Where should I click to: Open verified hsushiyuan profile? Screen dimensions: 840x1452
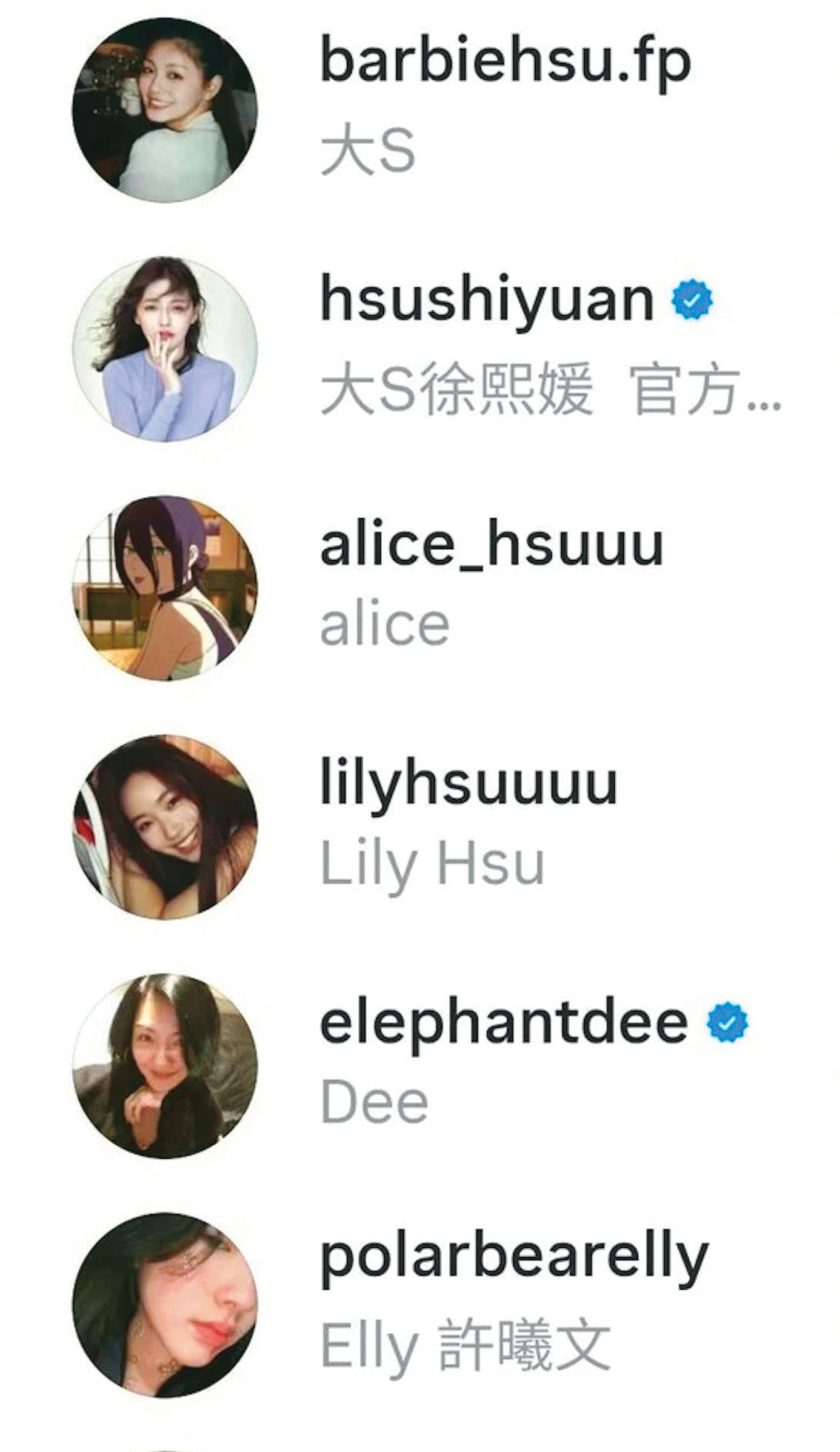point(420,349)
